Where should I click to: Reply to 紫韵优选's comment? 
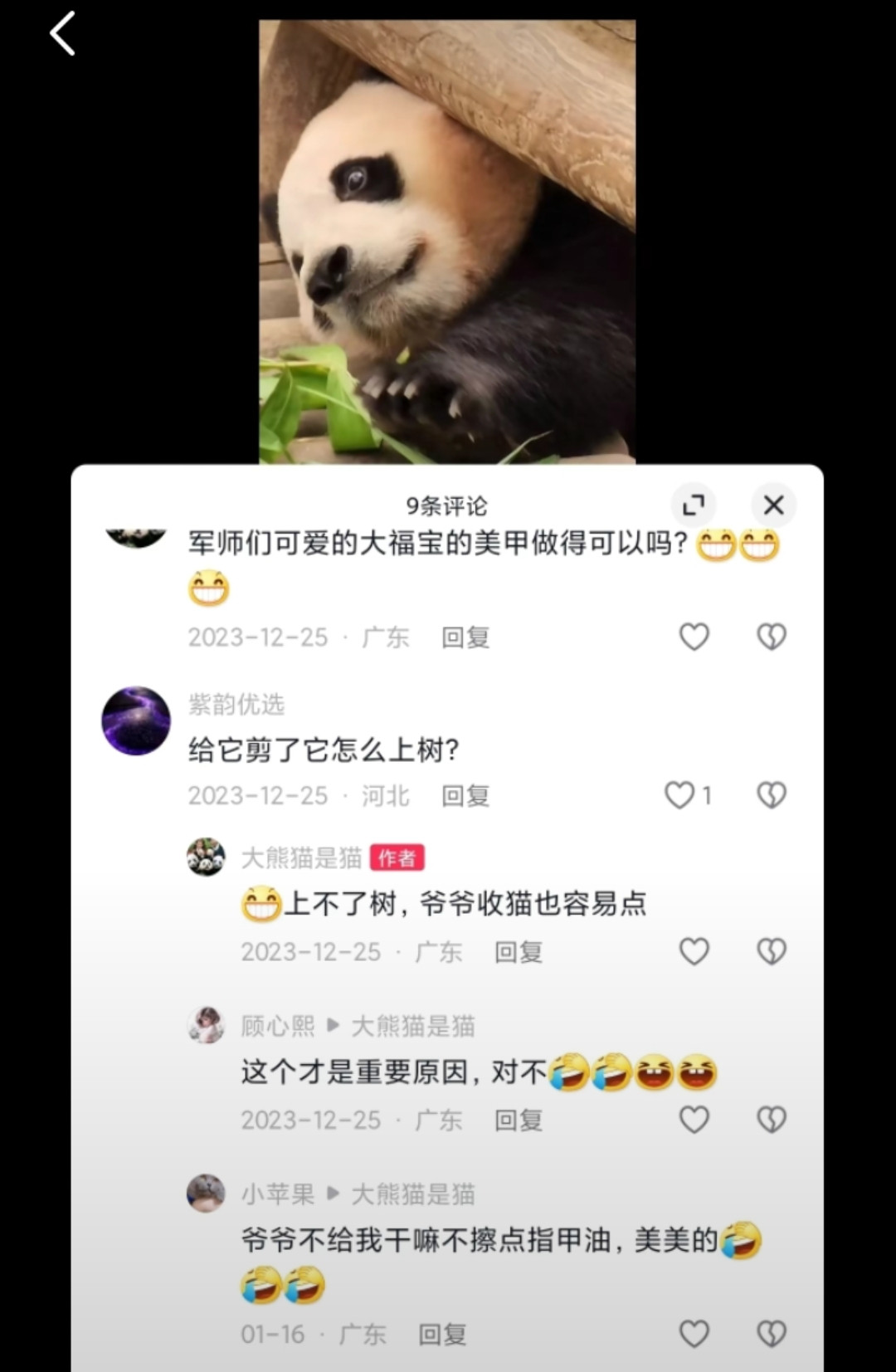465,796
